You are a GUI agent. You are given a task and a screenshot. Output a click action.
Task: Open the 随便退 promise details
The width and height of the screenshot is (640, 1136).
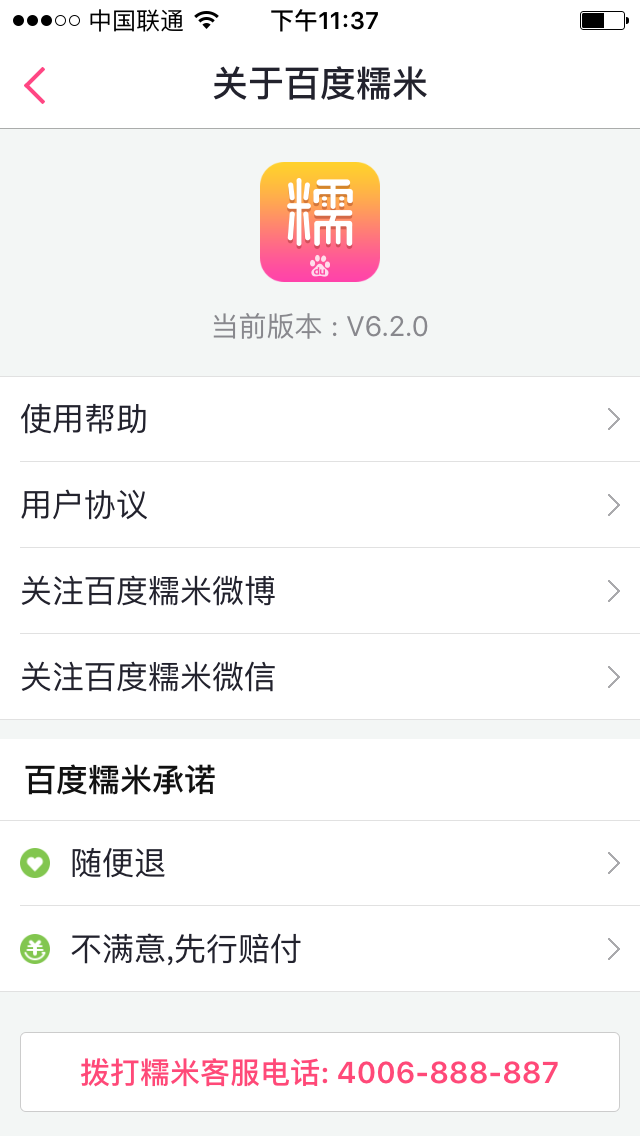(320, 863)
